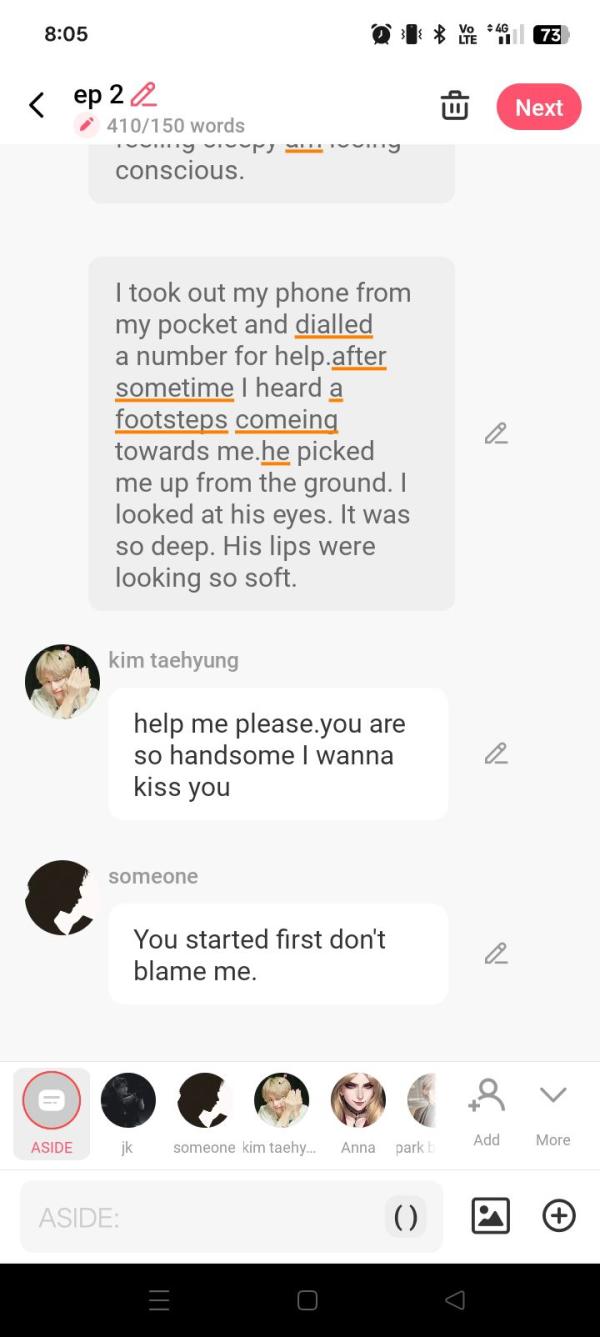Image resolution: width=600 pixels, height=1337 pixels.
Task: Expand the More characters chevron
Action: pos(553,1112)
